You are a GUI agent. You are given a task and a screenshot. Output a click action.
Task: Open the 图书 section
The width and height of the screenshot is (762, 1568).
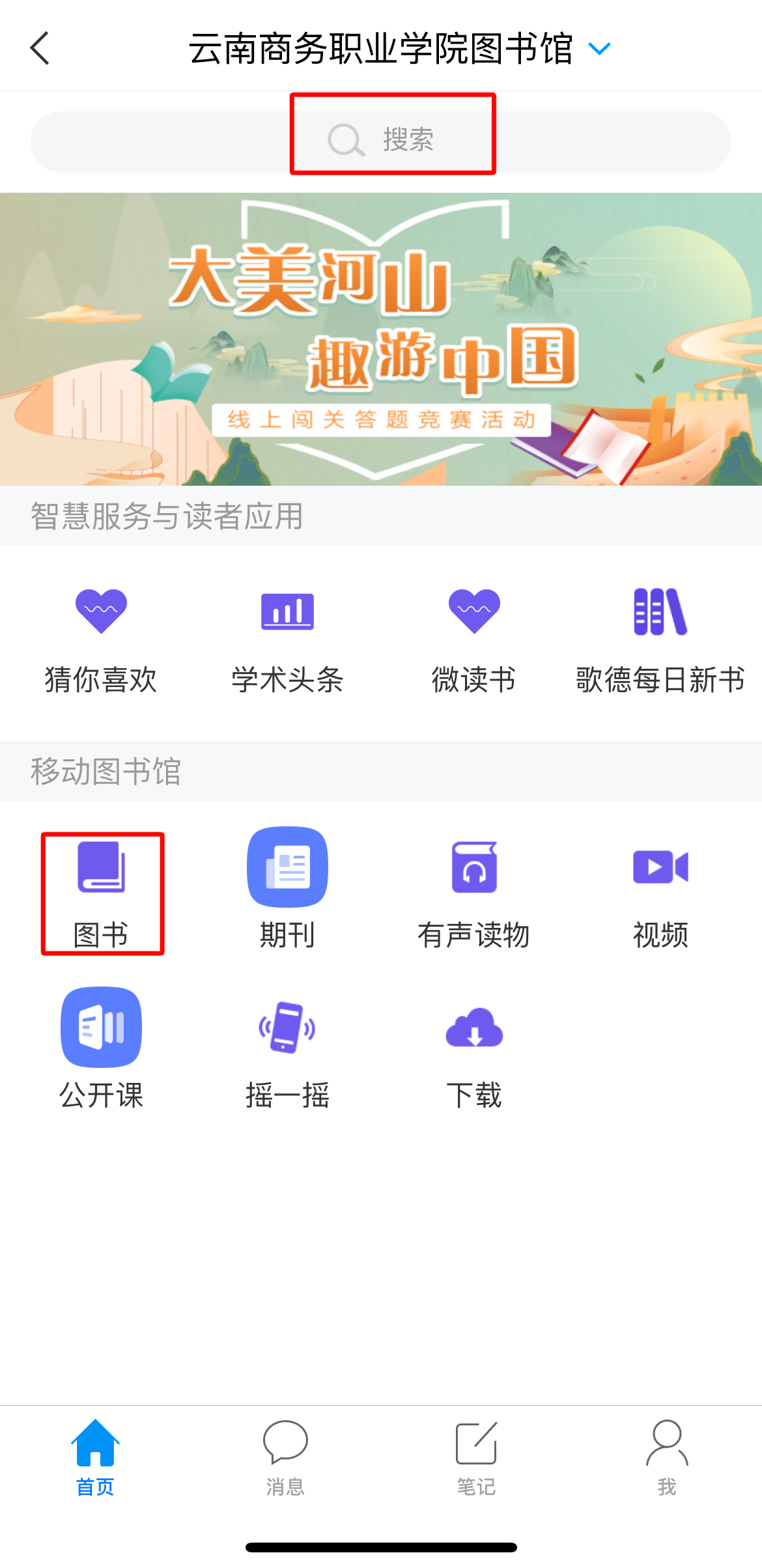(x=102, y=893)
